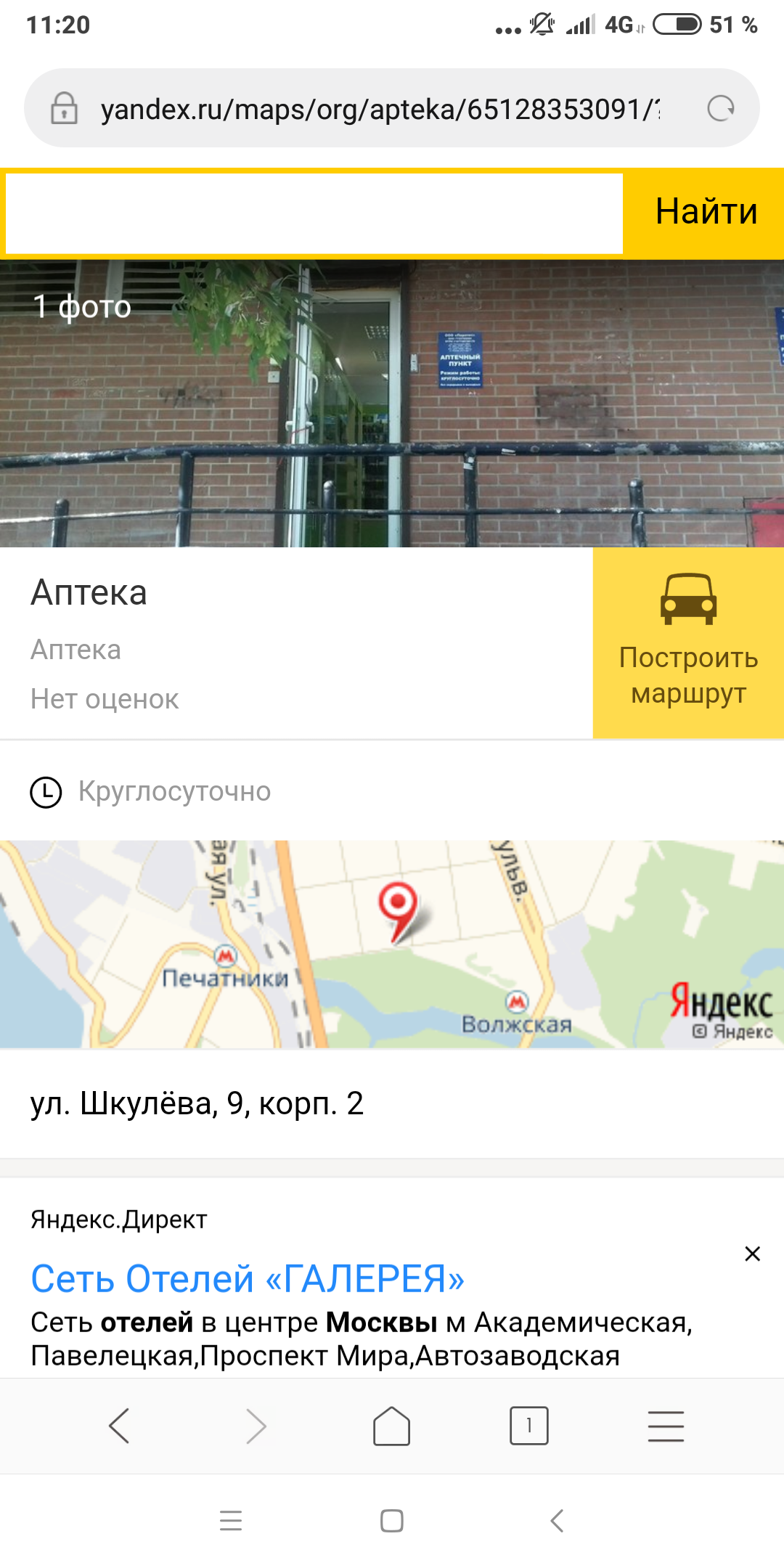Reload the page with the refresh icon
The width and height of the screenshot is (784, 1568).
(x=721, y=108)
